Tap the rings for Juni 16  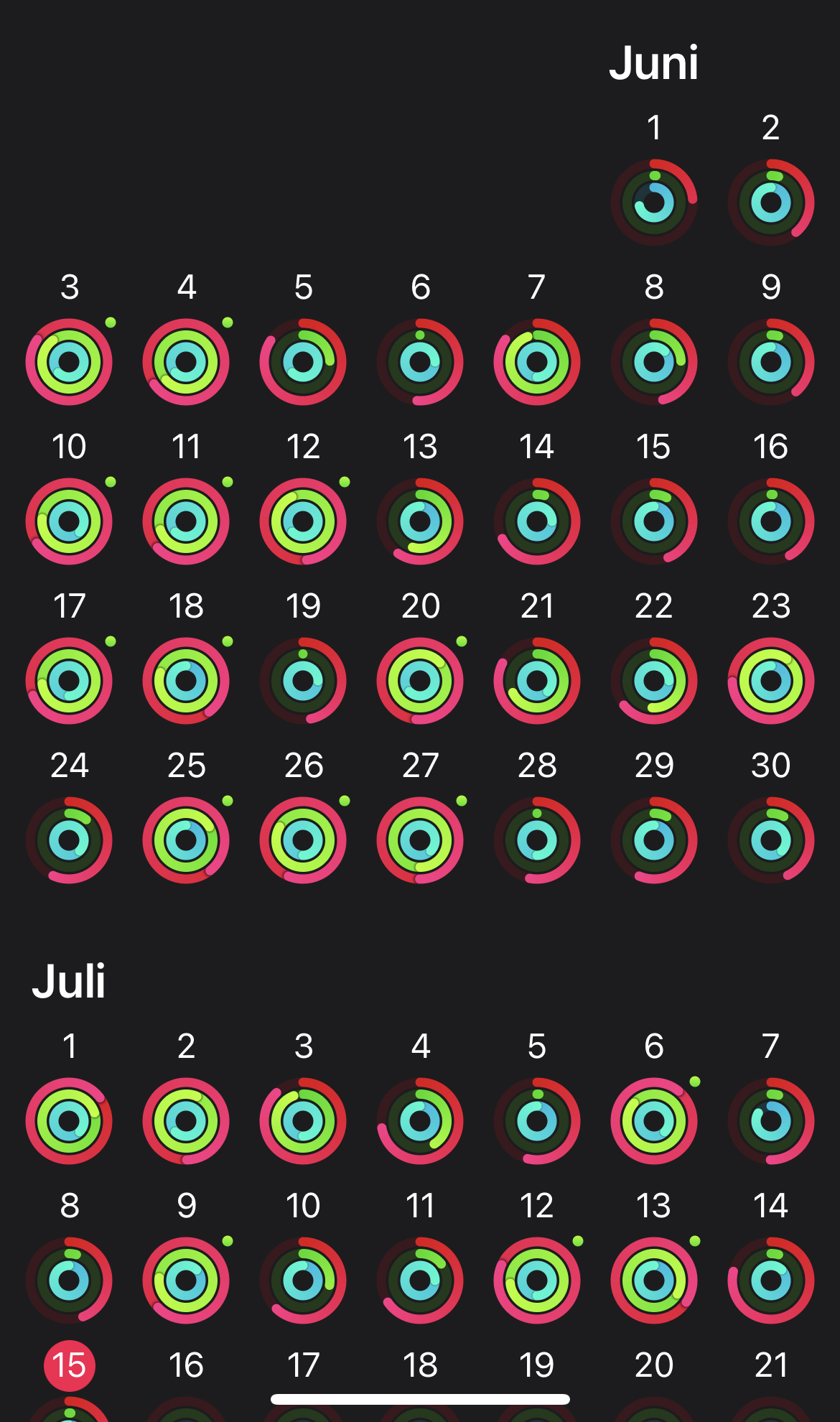tap(771, 521)
